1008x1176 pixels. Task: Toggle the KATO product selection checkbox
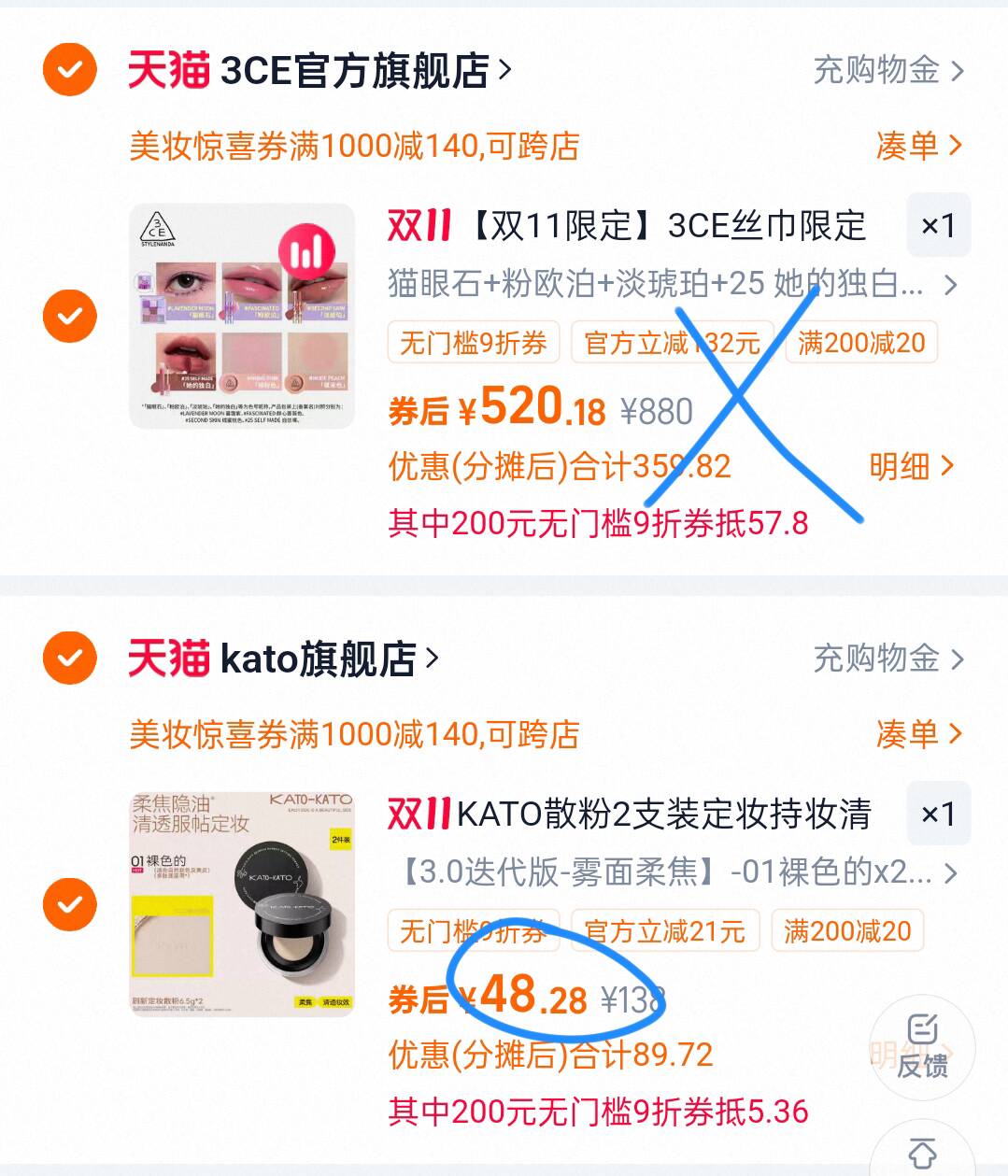(x=69, y=902)
